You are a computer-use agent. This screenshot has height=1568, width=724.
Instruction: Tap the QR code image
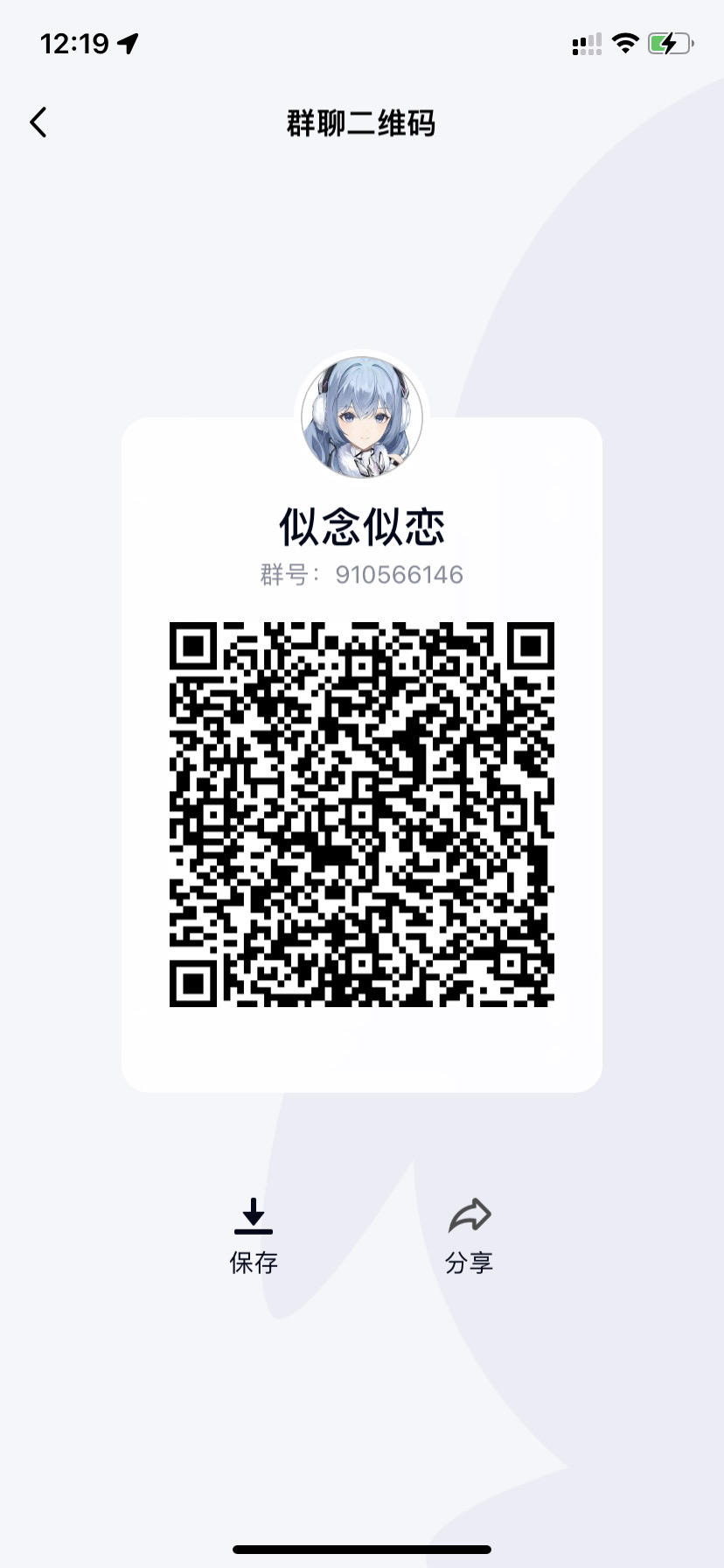pos(362,814)
